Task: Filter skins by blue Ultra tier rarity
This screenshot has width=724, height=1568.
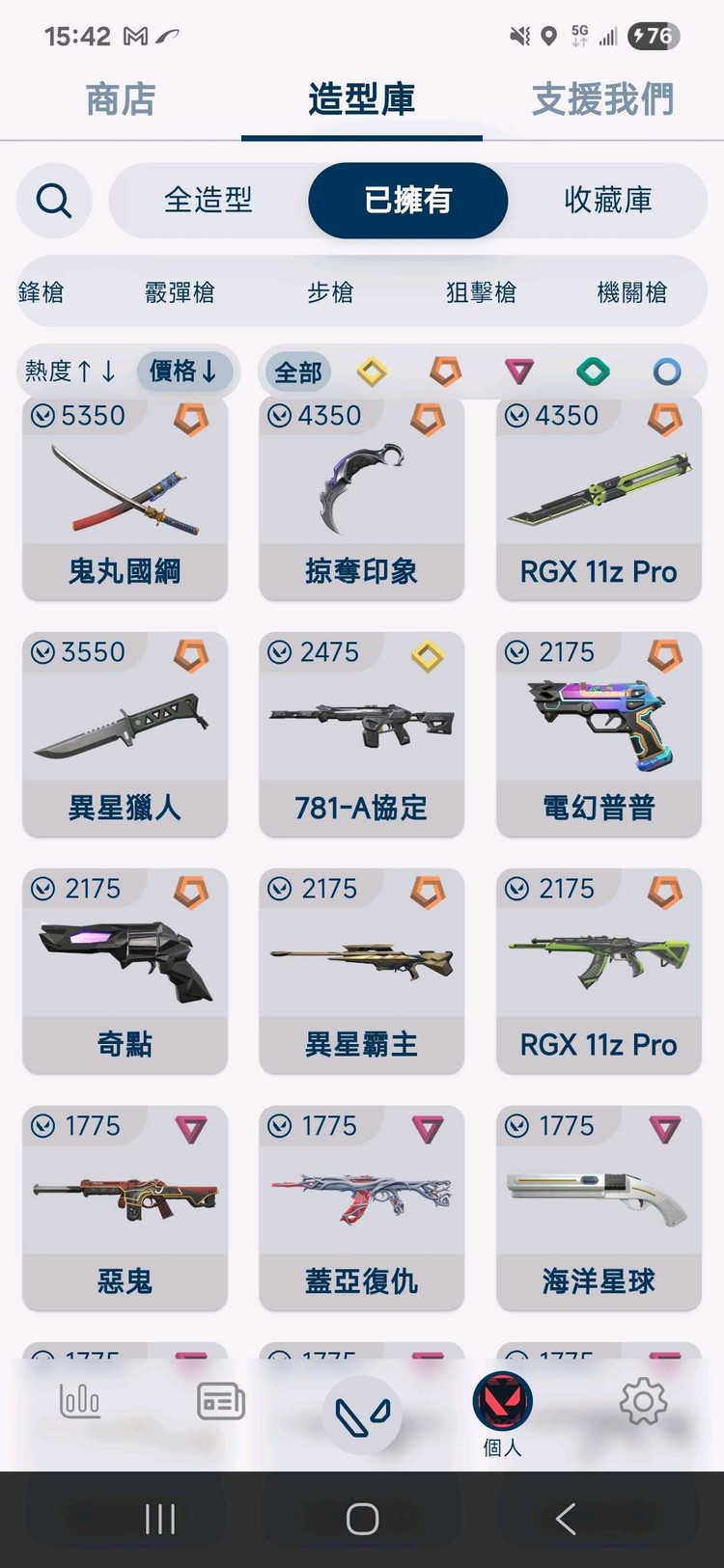Action: point(668,372)
